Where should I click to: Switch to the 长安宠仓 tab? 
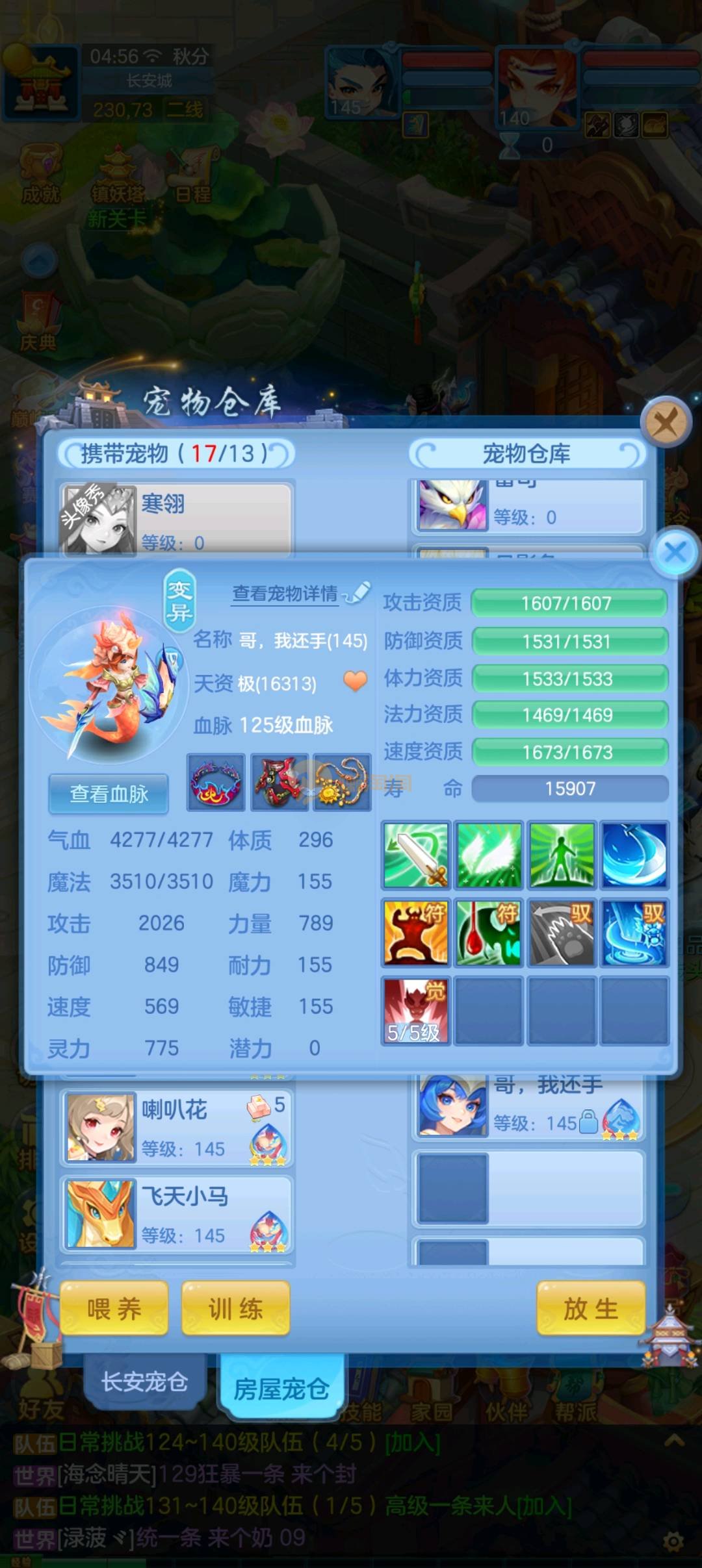point(144,1382)
